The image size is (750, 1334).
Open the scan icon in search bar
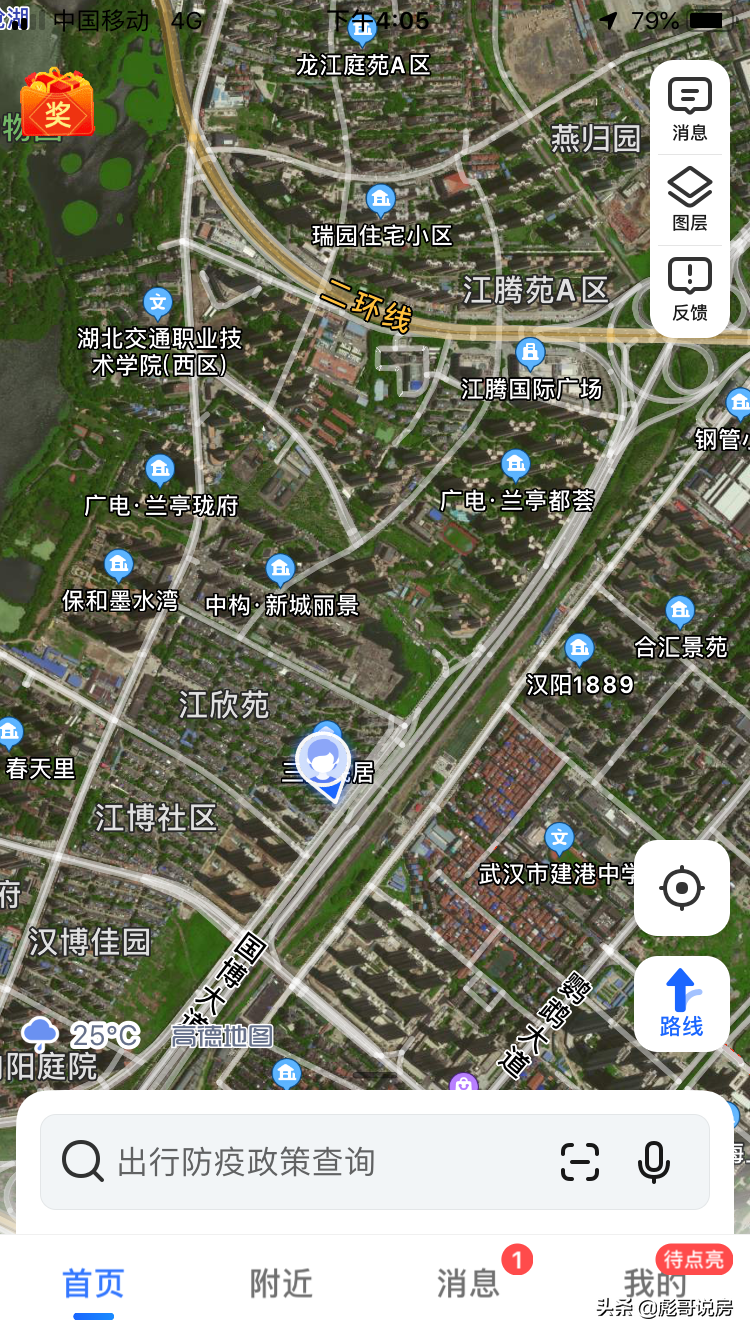coord(580,1162)
